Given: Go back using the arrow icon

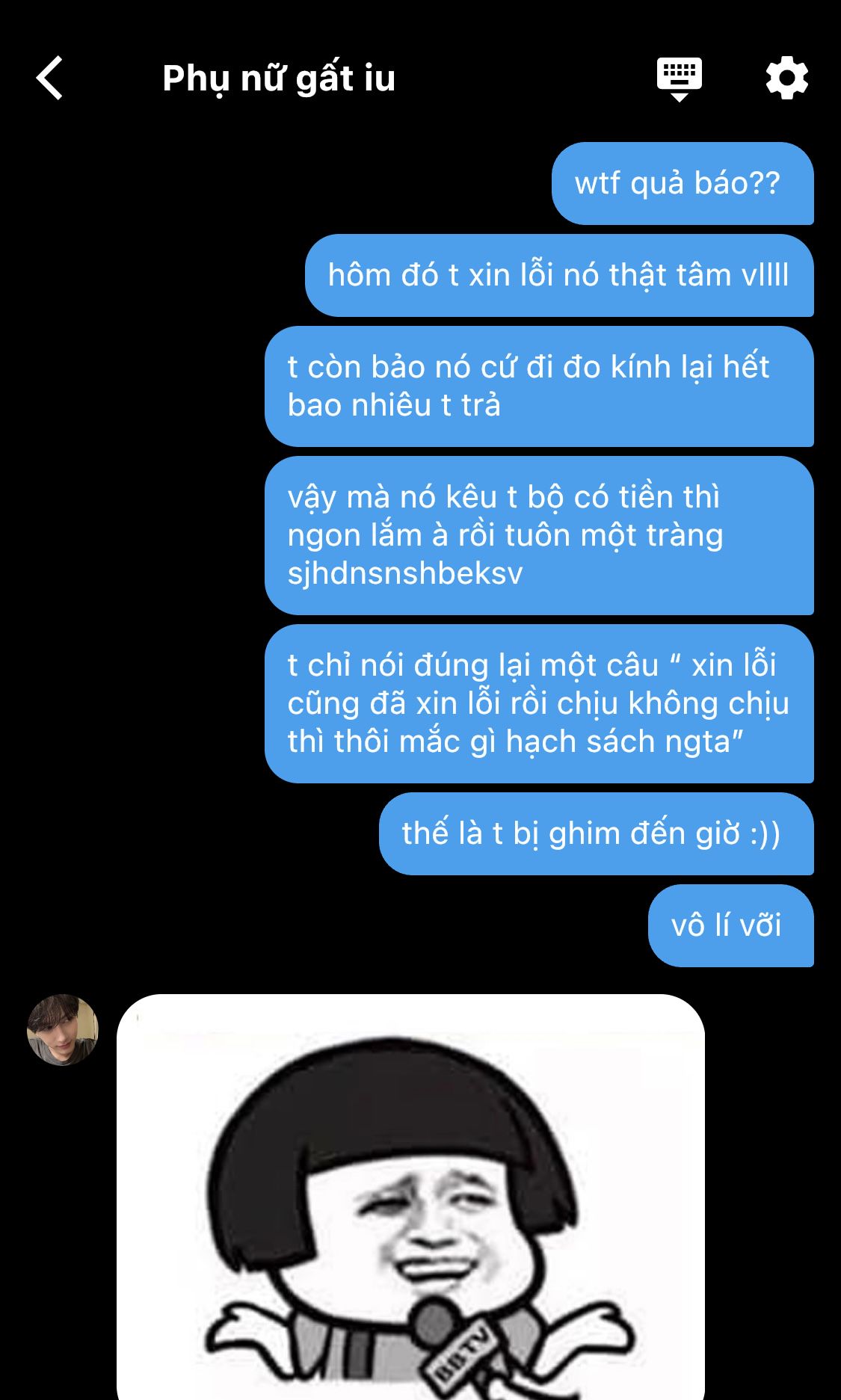Looking at the screenshot, I should [x=49, y=78].
